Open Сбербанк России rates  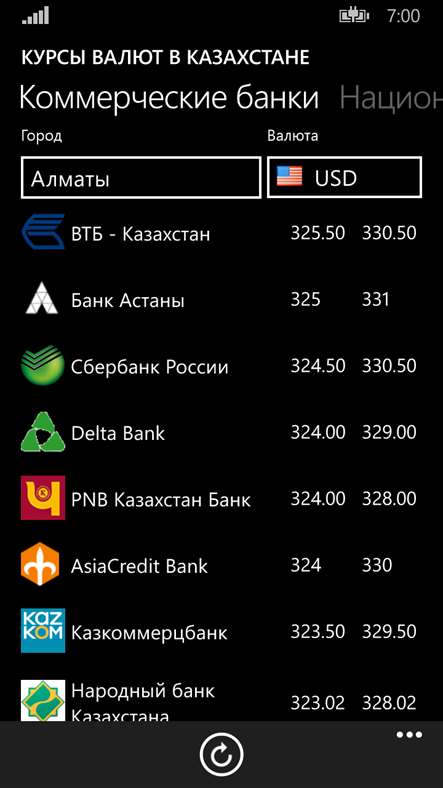(222, 366)
